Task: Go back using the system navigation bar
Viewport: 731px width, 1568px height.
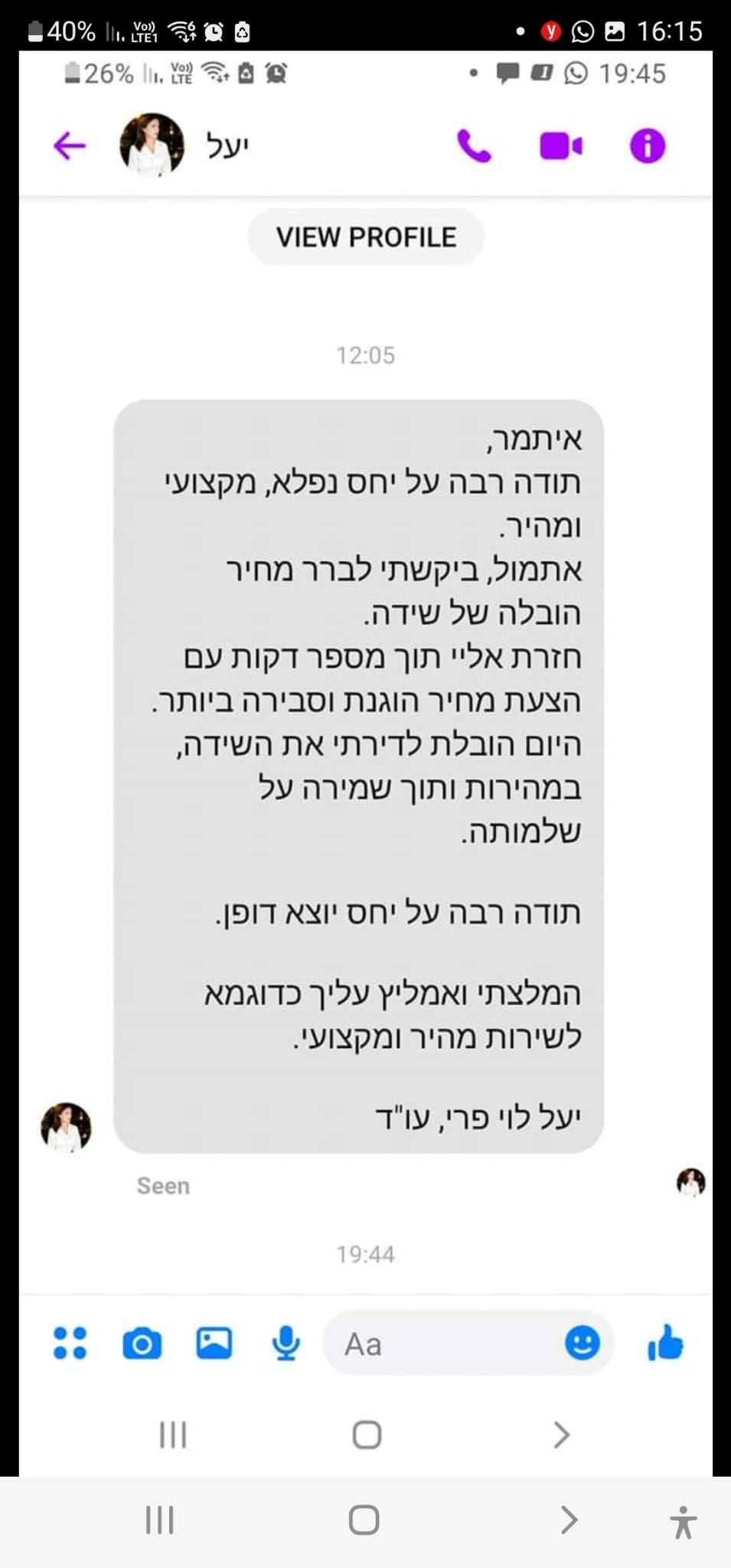Action: pos(568,1520)
